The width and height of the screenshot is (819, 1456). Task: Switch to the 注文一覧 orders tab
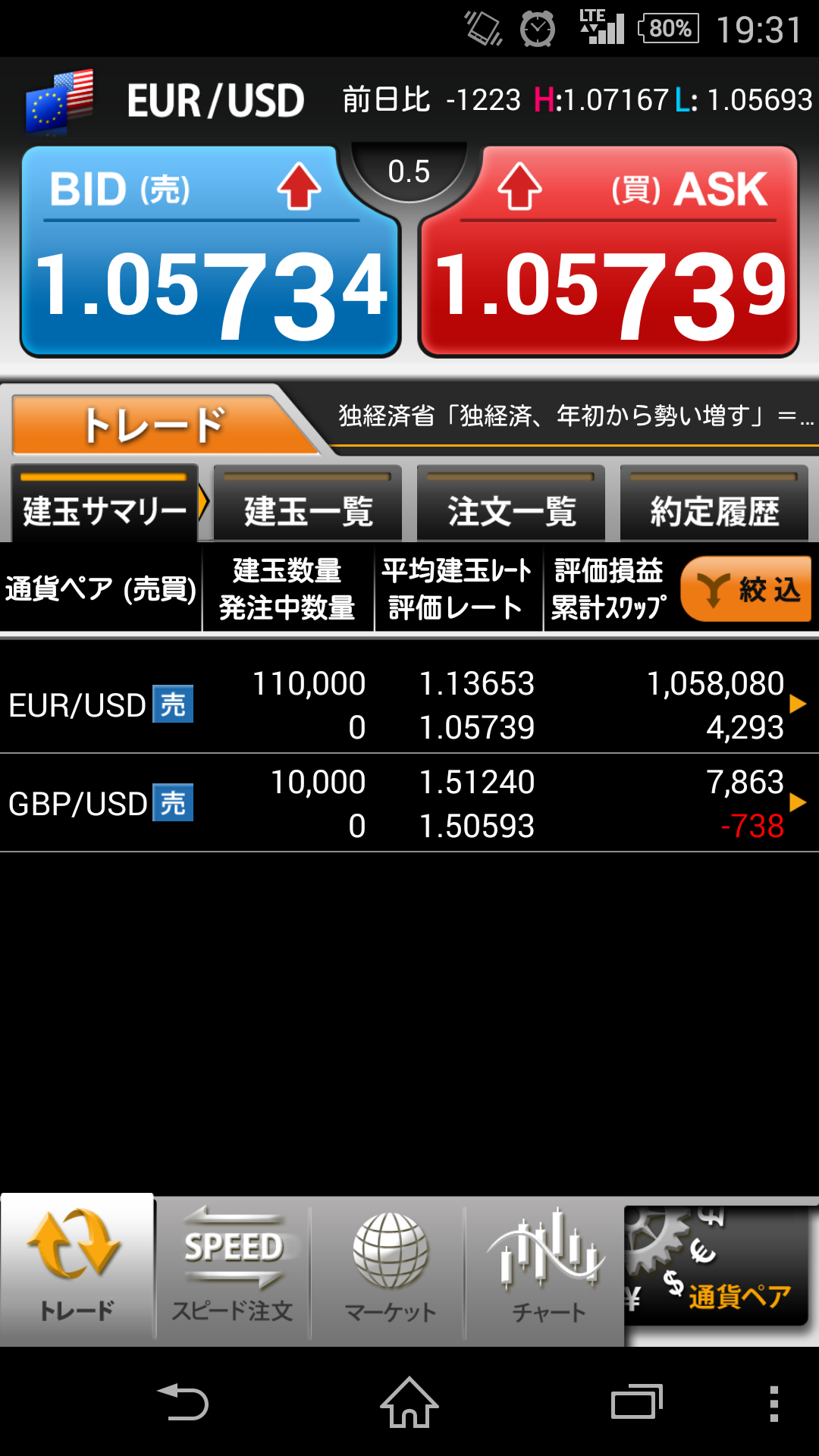(511, 506)
